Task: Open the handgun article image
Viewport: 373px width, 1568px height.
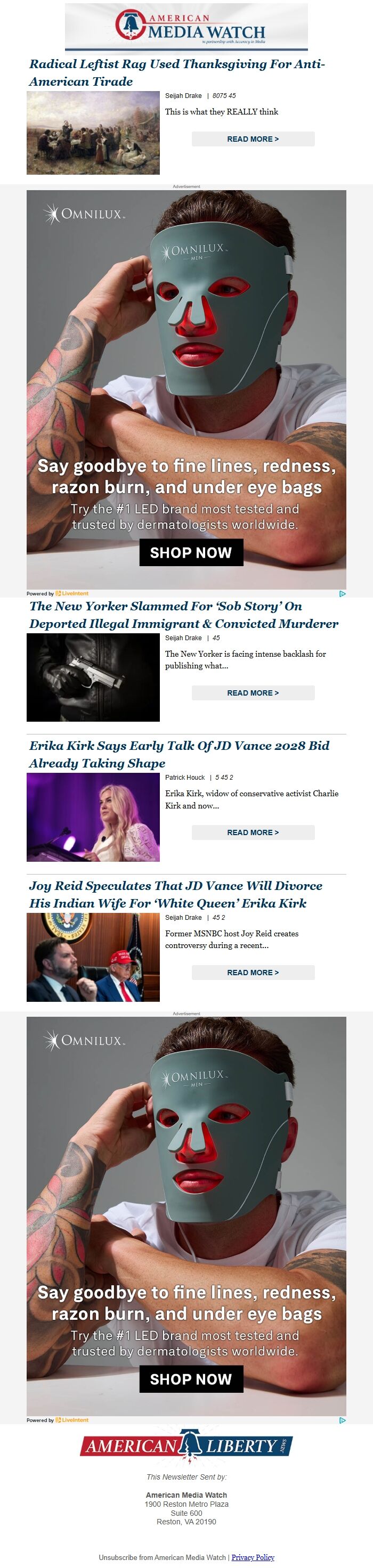Action: [93, 677]
